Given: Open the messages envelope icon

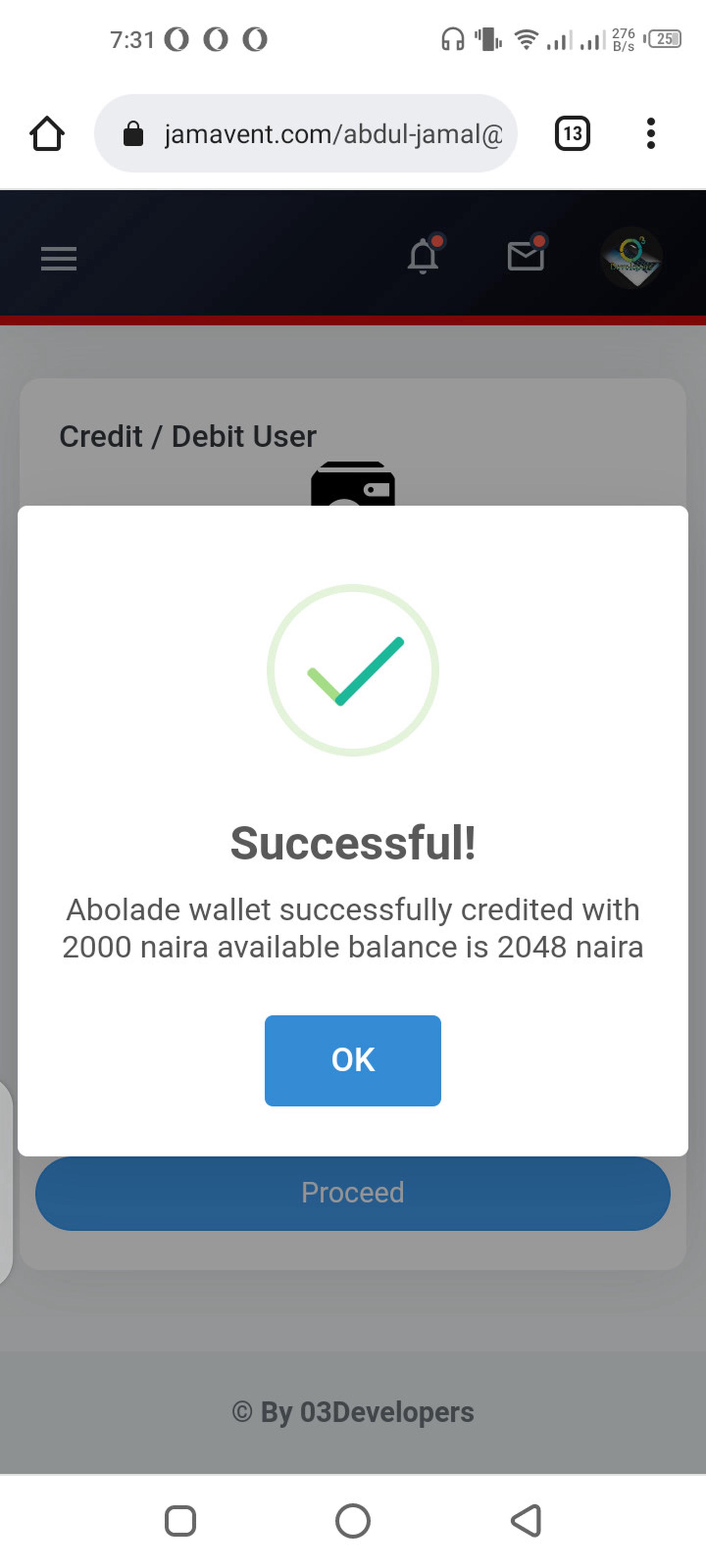Looking at the screenshot, I should coord(526,256).
